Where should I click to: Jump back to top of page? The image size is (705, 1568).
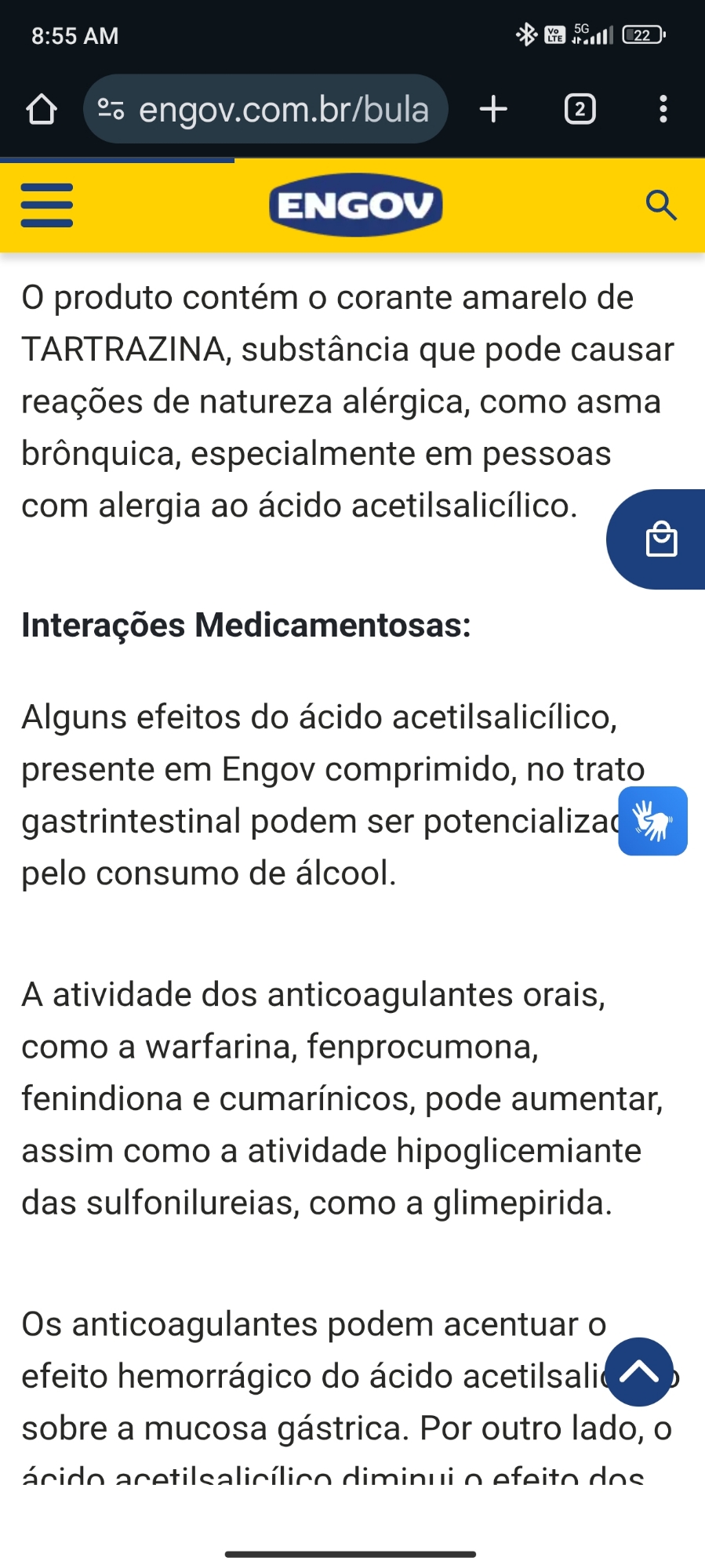tap(639, 1372)
